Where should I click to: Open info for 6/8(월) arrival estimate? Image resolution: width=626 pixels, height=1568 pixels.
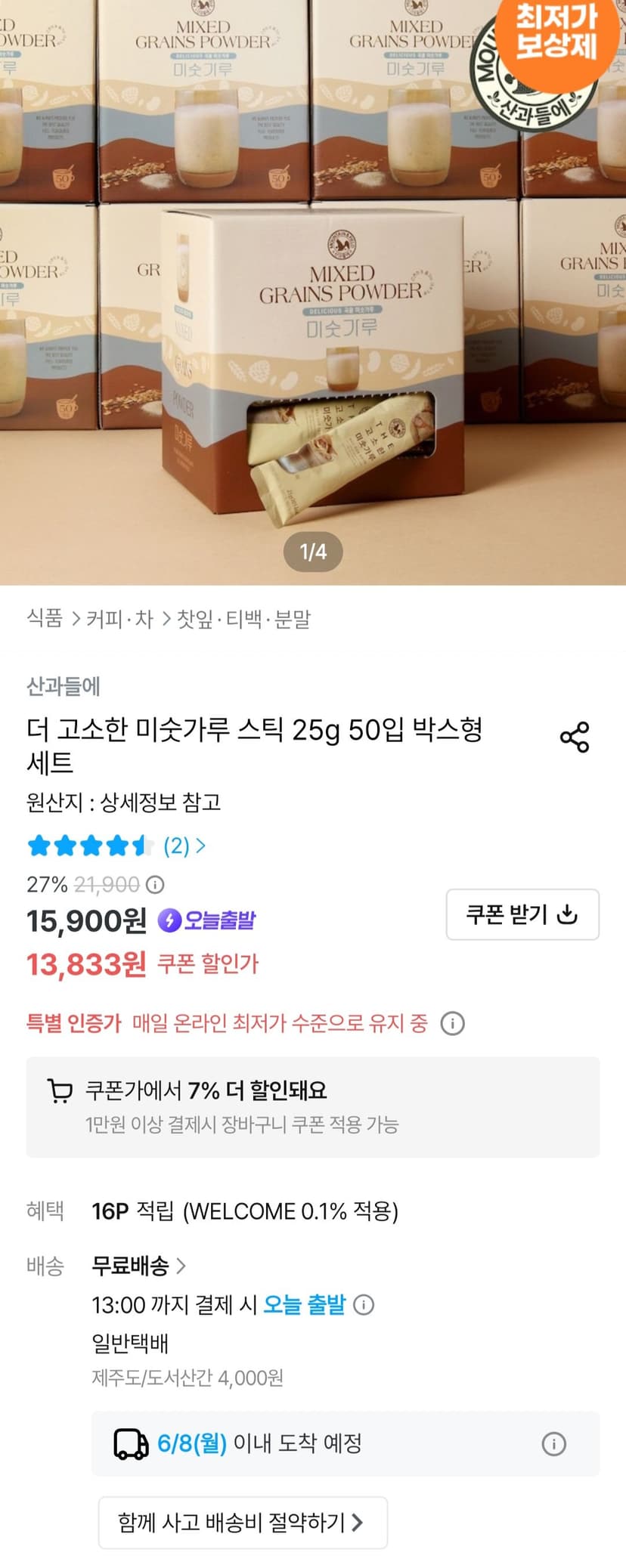pos(553,1444)
